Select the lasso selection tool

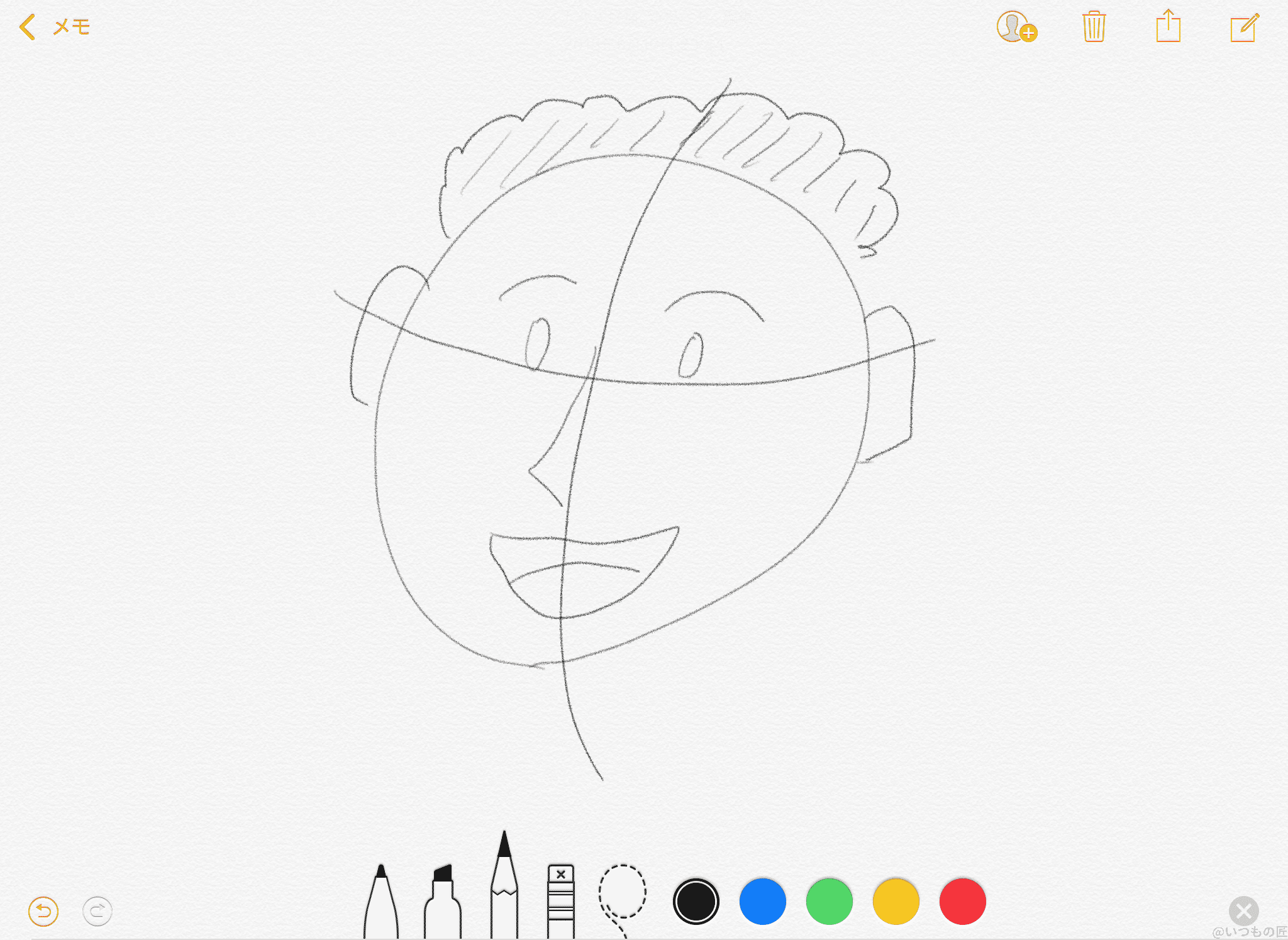point(622,893)
